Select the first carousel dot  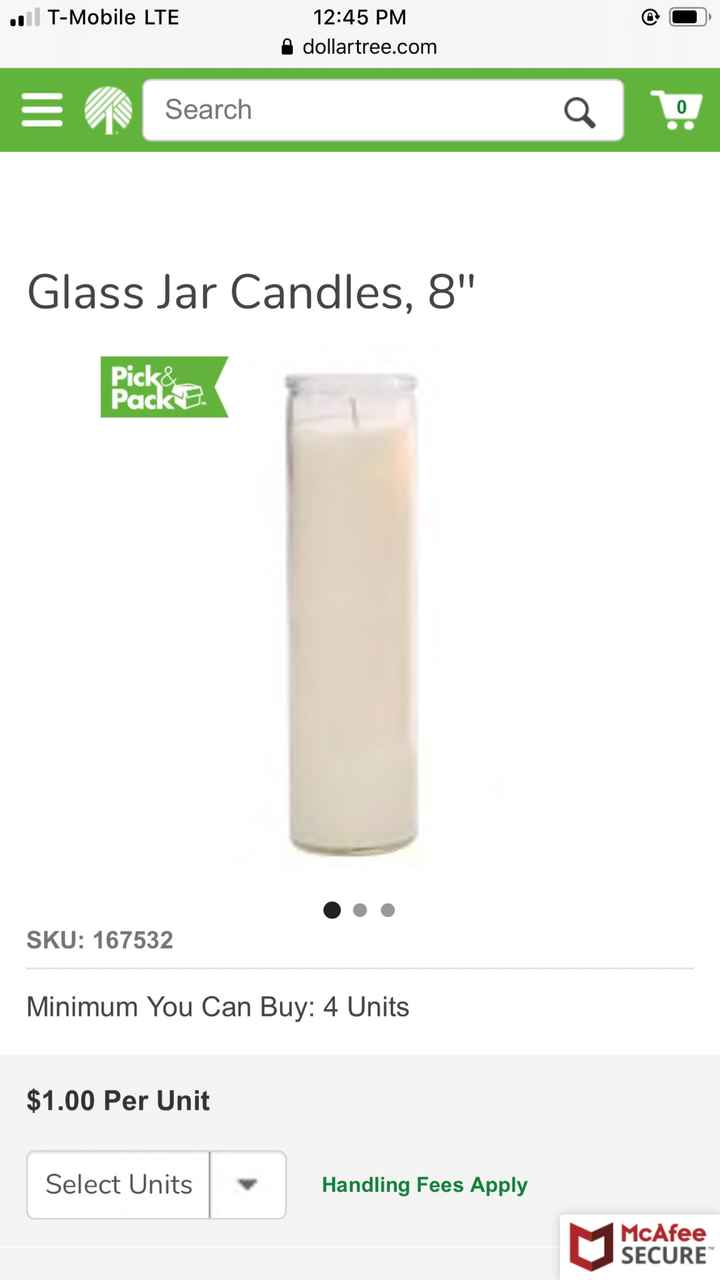click(332, 910)
